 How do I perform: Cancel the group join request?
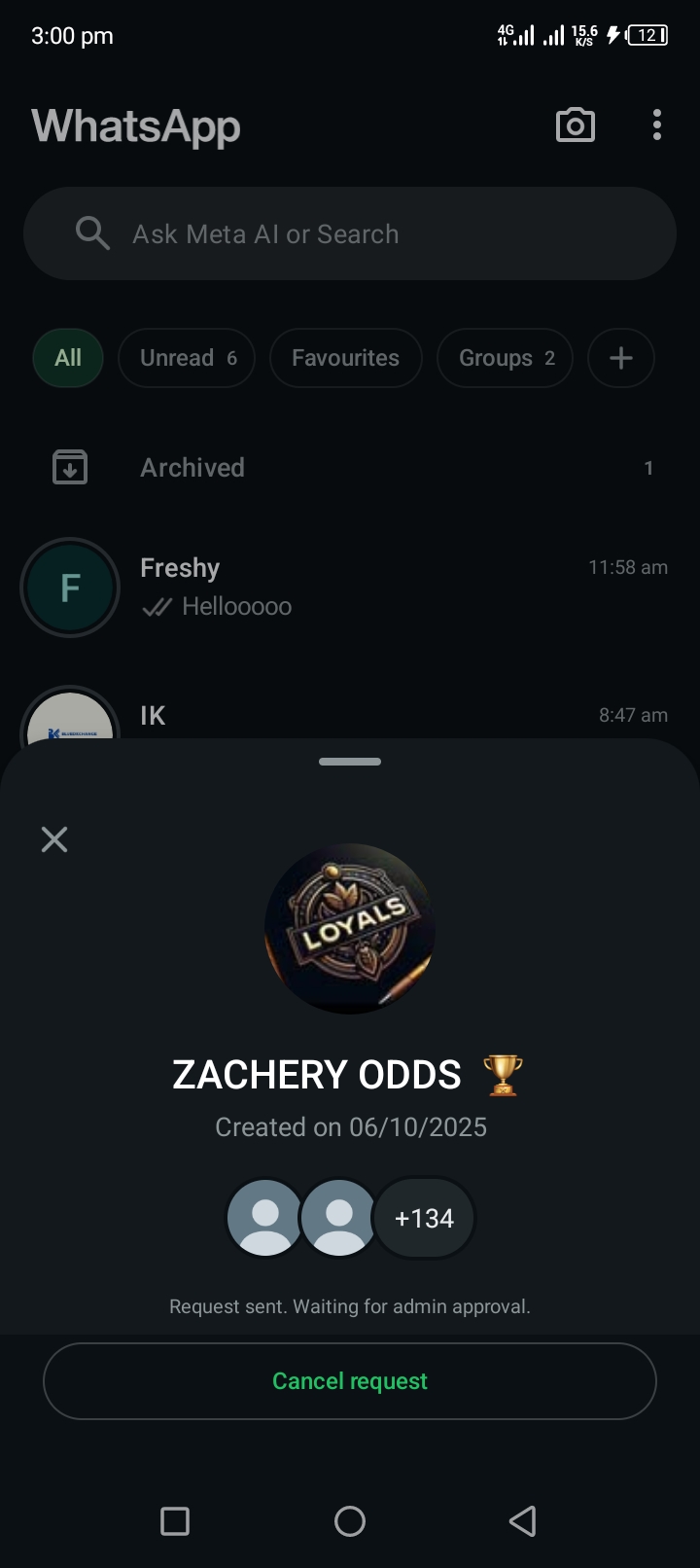coord(350,1381)
